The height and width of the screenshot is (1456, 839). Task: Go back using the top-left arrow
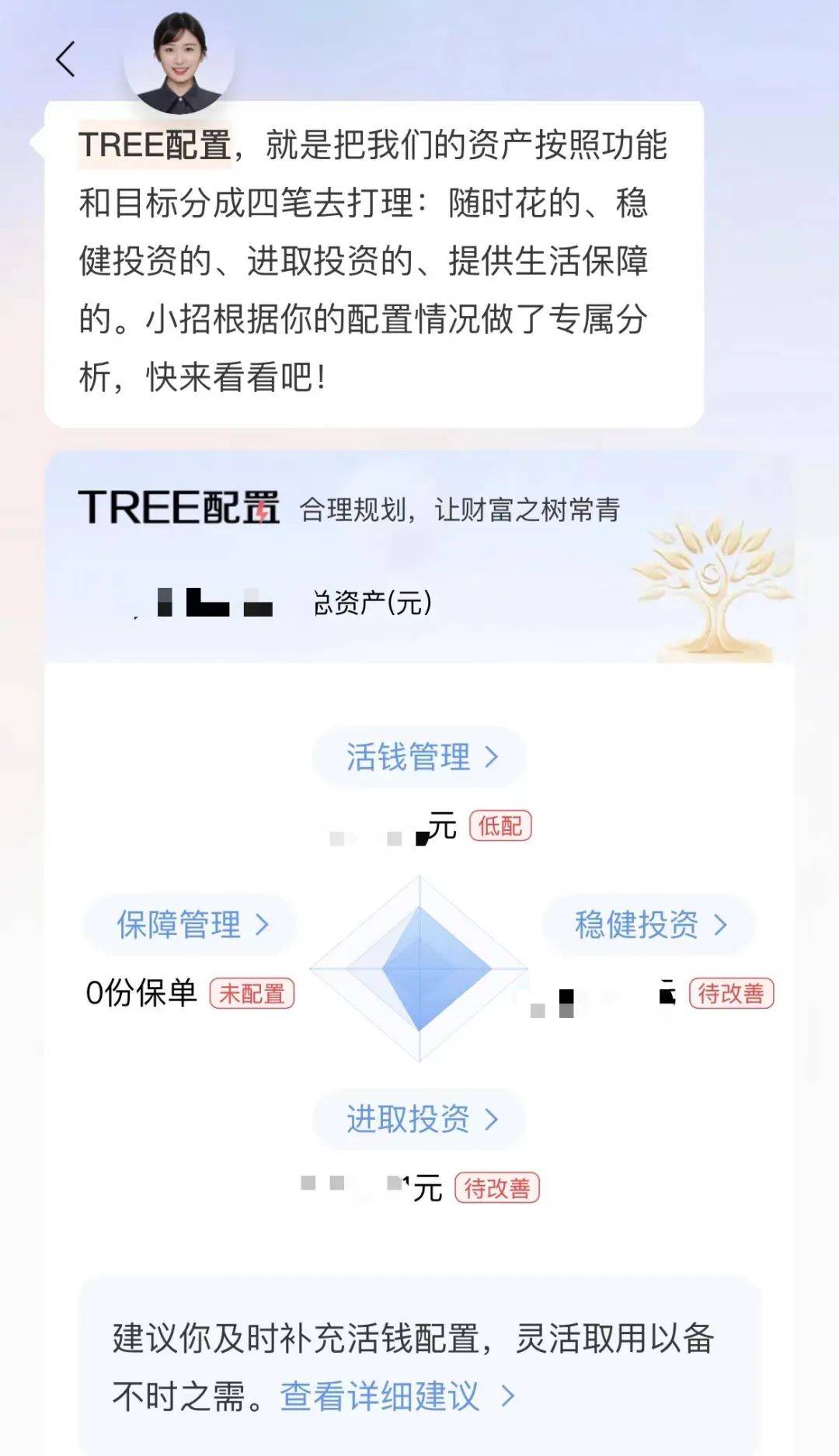coord(66,59)
